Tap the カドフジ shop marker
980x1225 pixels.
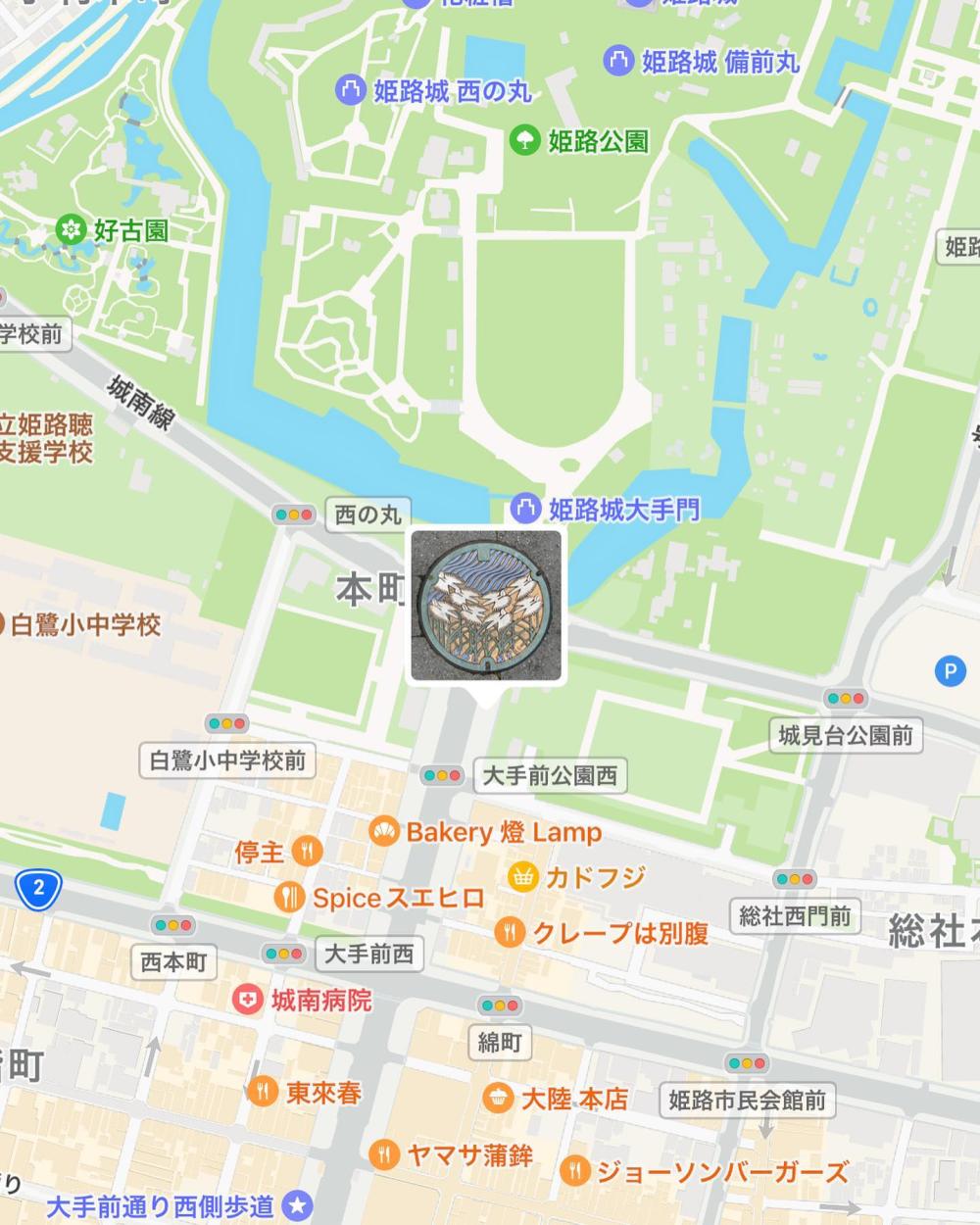523,876
